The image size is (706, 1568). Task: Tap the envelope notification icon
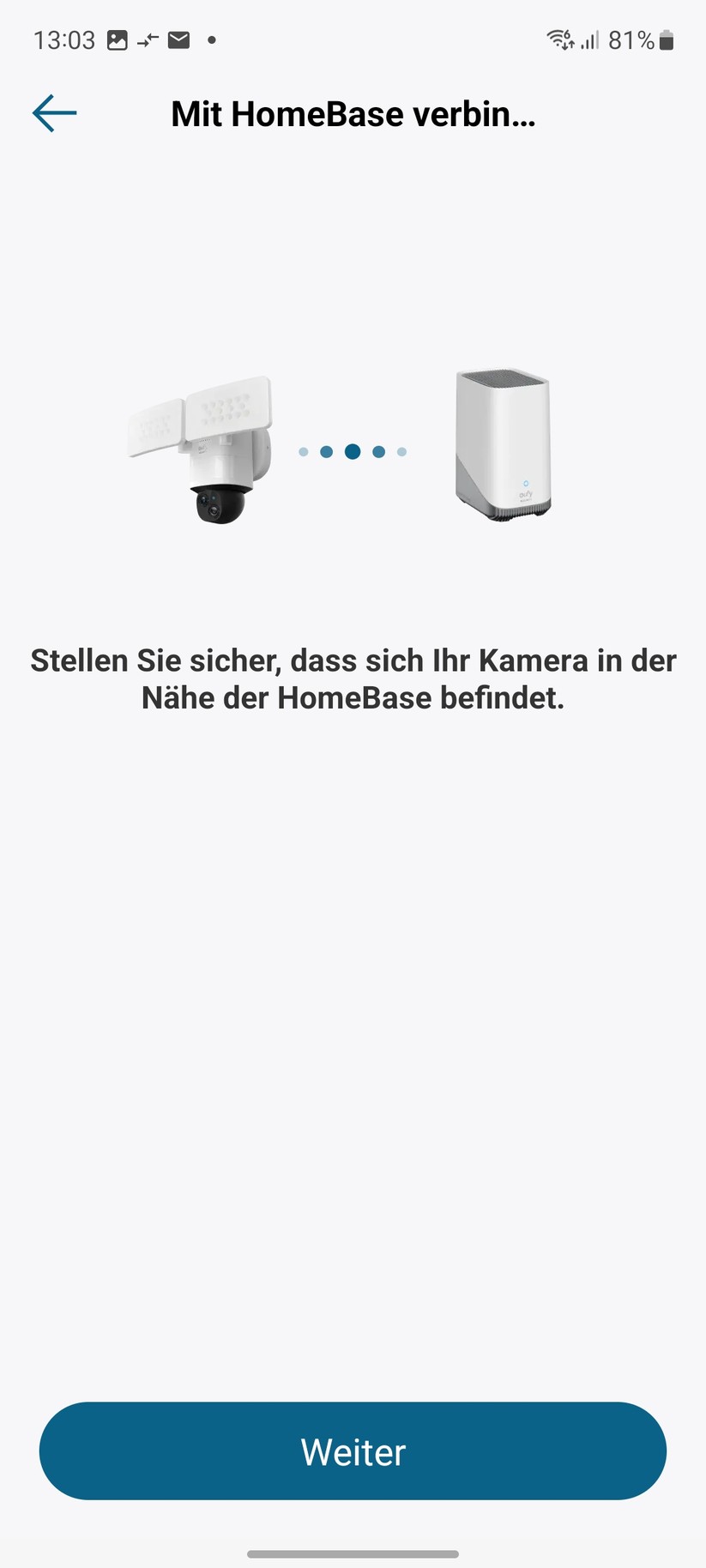(x=177, y=39)
